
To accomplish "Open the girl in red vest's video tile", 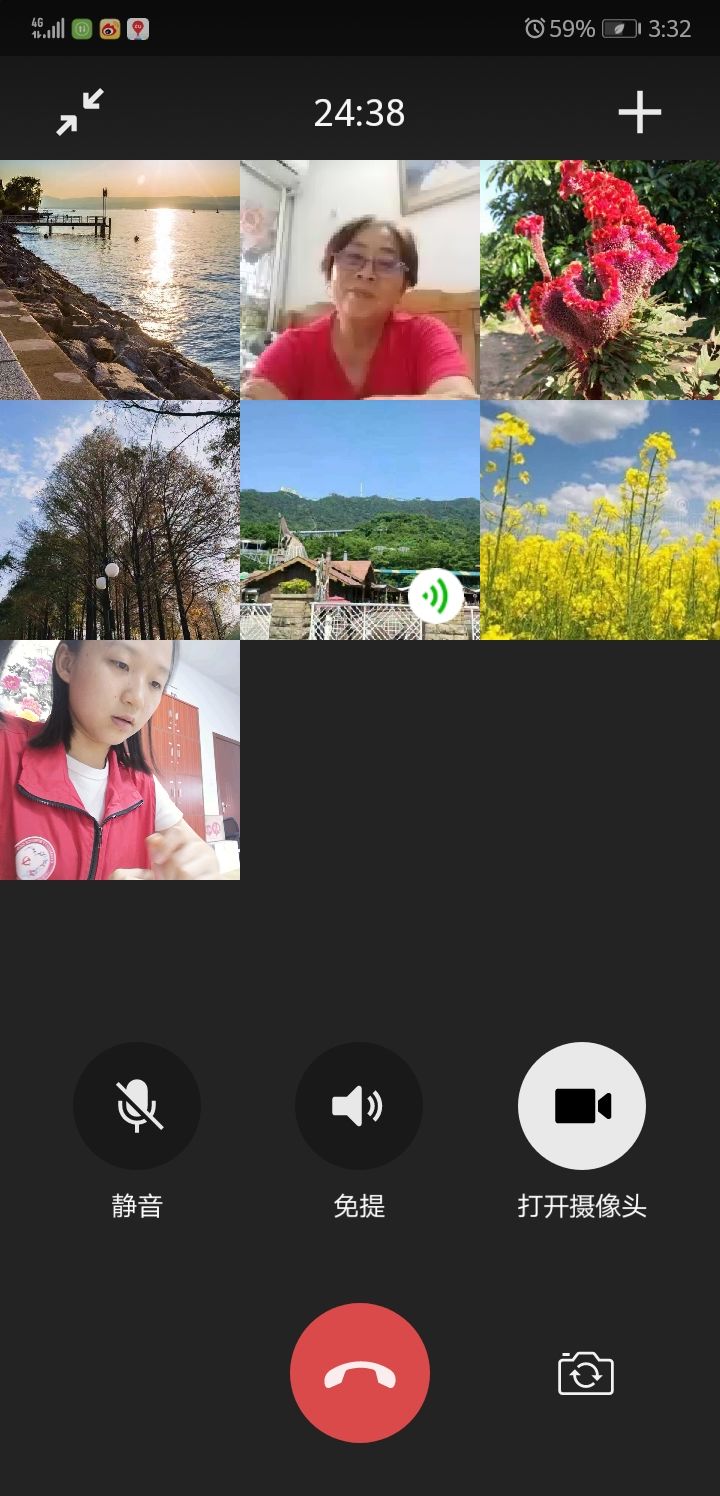I will [120, 760].
